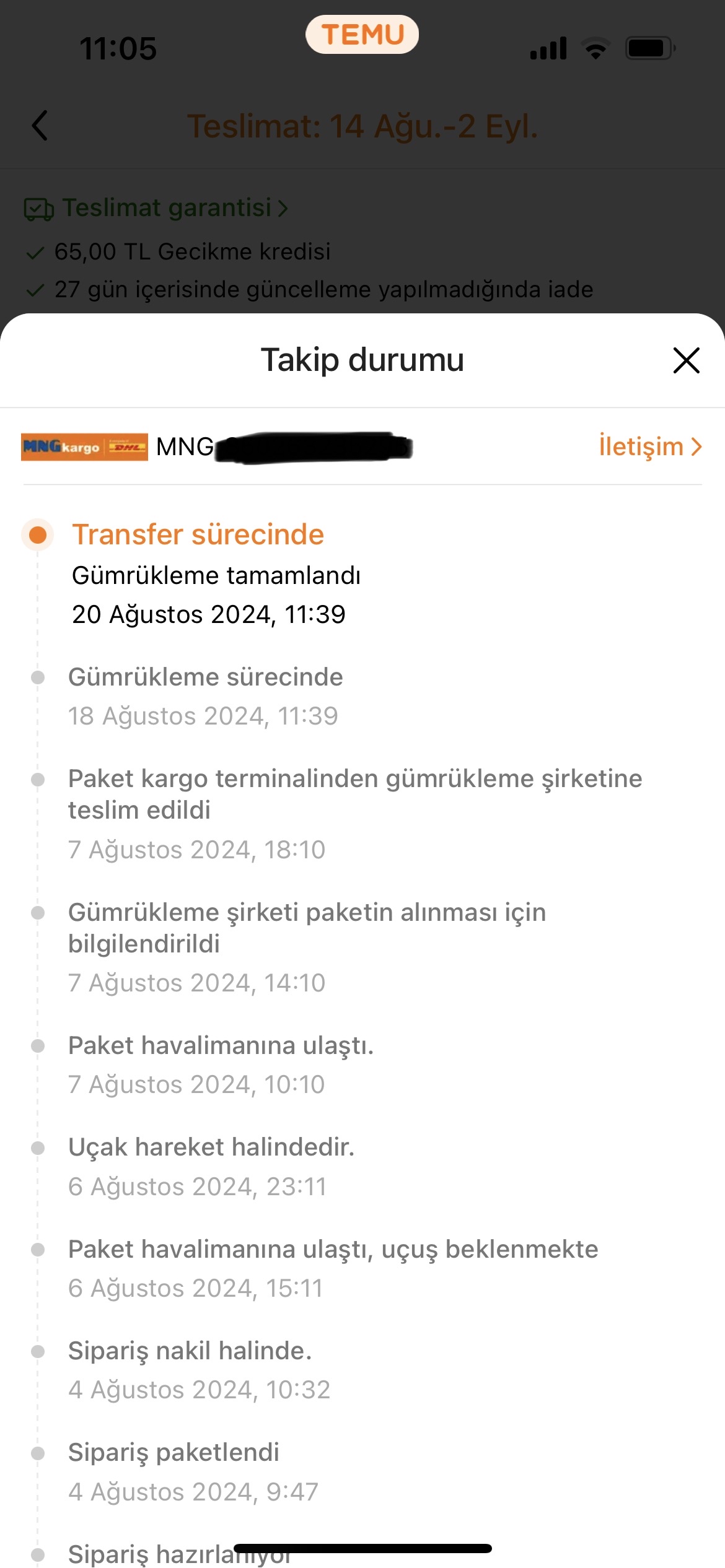Screen dimensions: 725x1568
Task: Open Teslimat garantisi details
Action: 156,208
